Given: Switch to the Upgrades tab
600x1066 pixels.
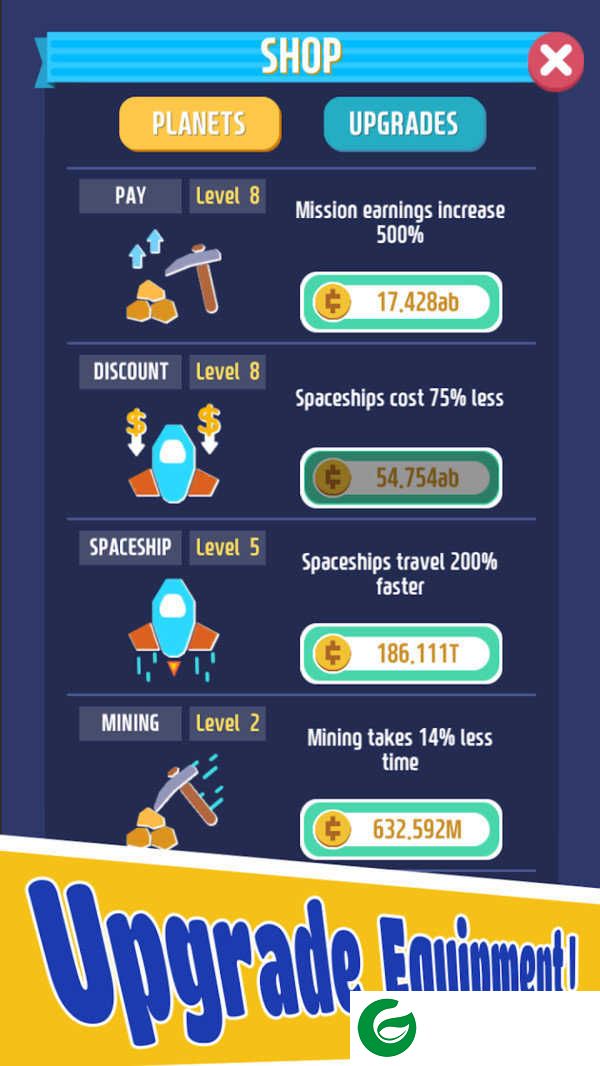Looking at the screenshot, I should (x=404, y=124).
